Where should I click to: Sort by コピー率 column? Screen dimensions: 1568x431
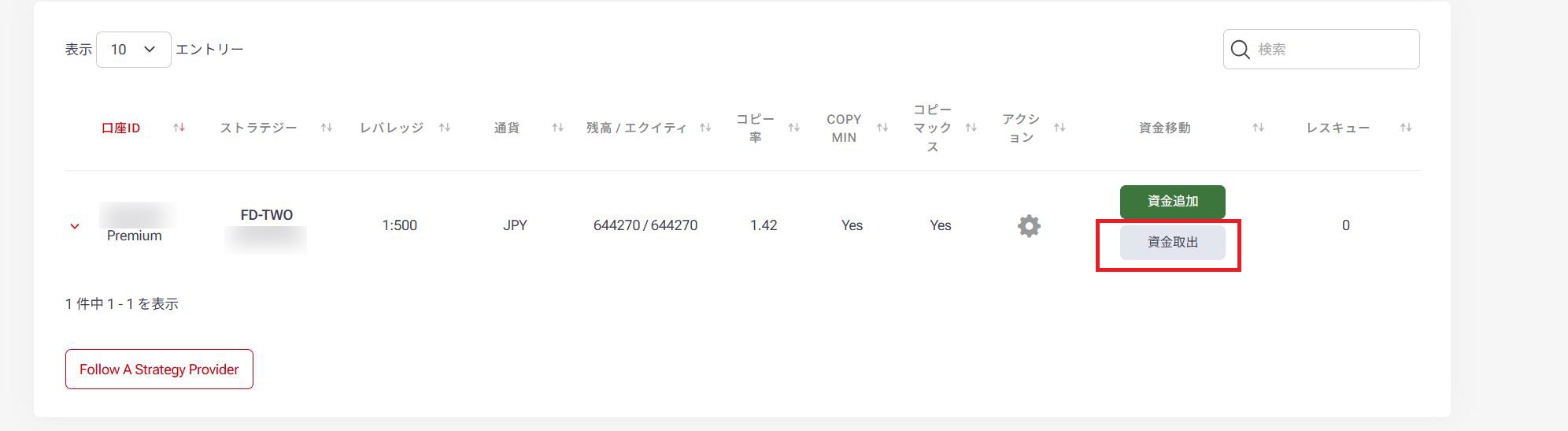(x=755, y=128)
